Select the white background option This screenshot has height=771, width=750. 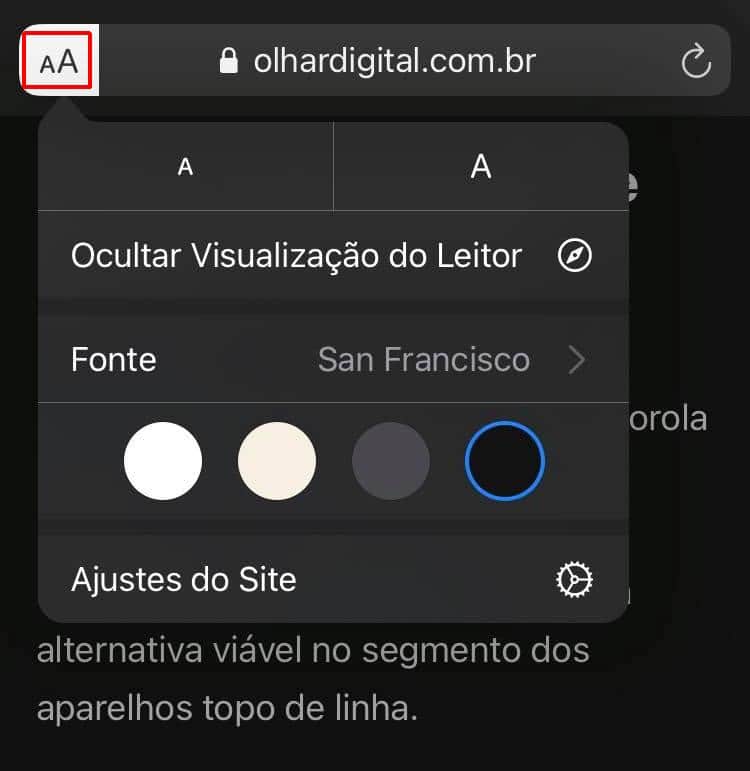click(x=163, y=460)
